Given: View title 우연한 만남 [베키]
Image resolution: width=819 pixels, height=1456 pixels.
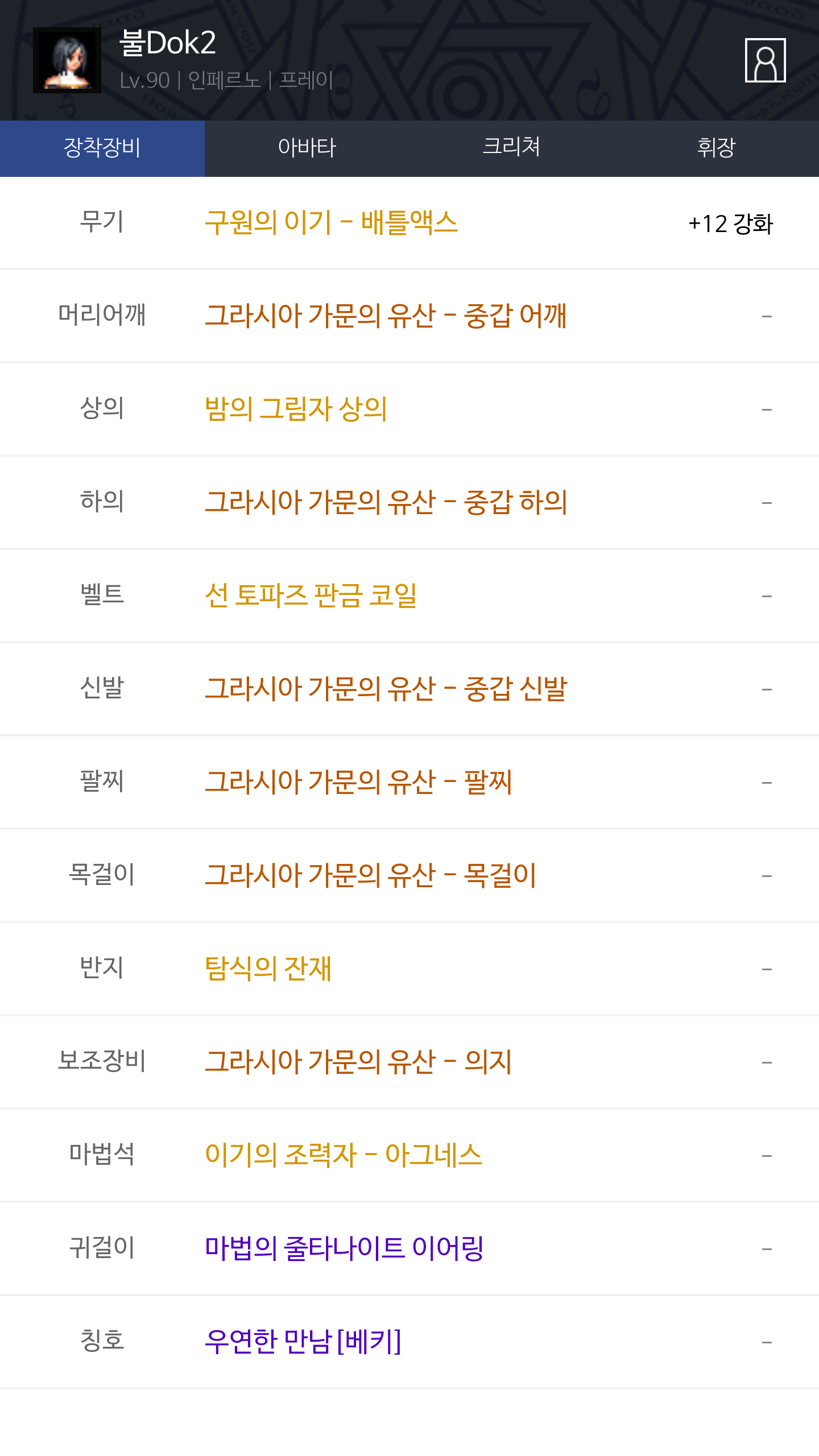Looking at the screenshot, I should click(x=303, y=1342).
